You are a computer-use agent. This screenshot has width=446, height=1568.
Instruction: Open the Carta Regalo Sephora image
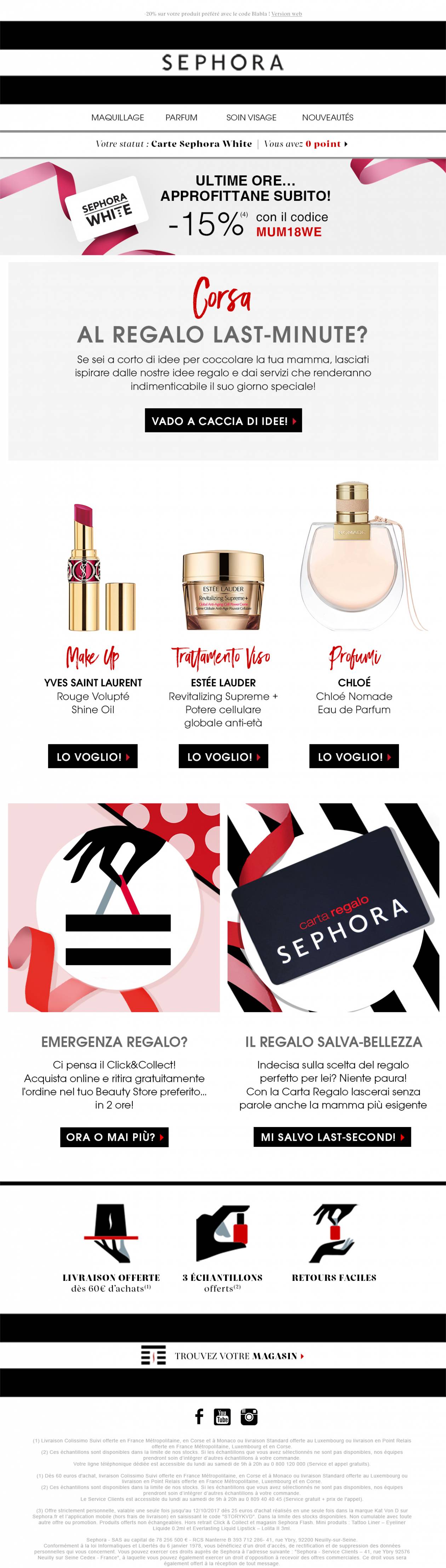coord(333,907)
